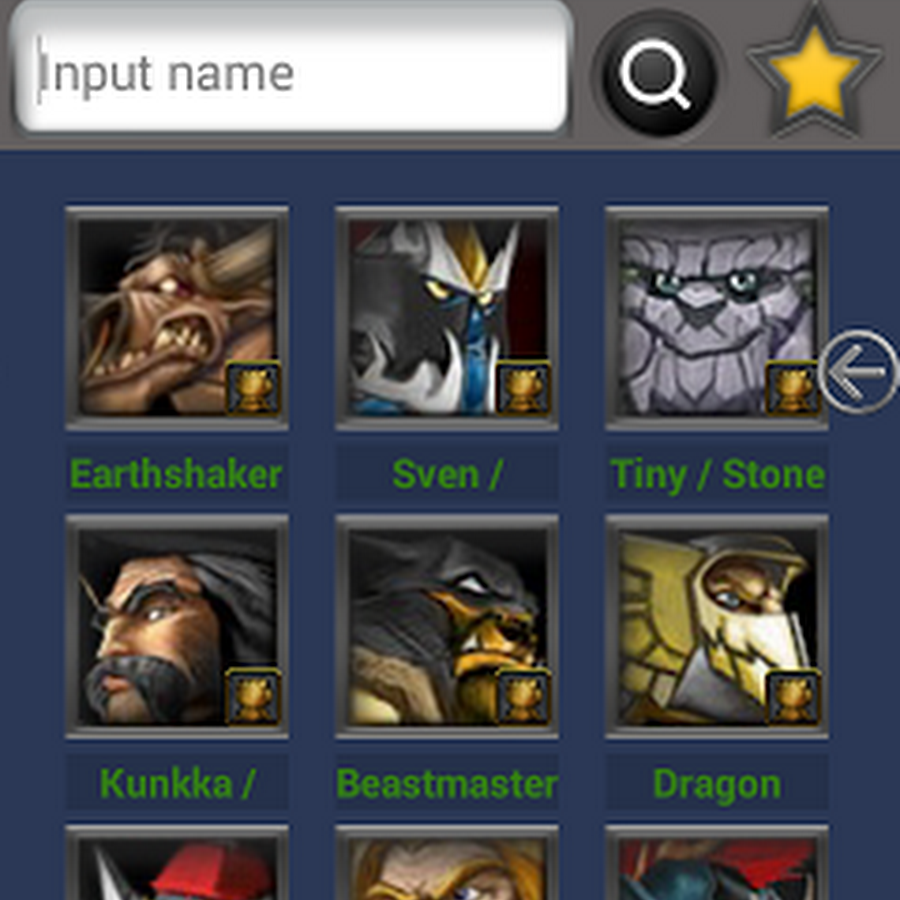
Task: Tap the magnifier search button
Action: (656, 74)
